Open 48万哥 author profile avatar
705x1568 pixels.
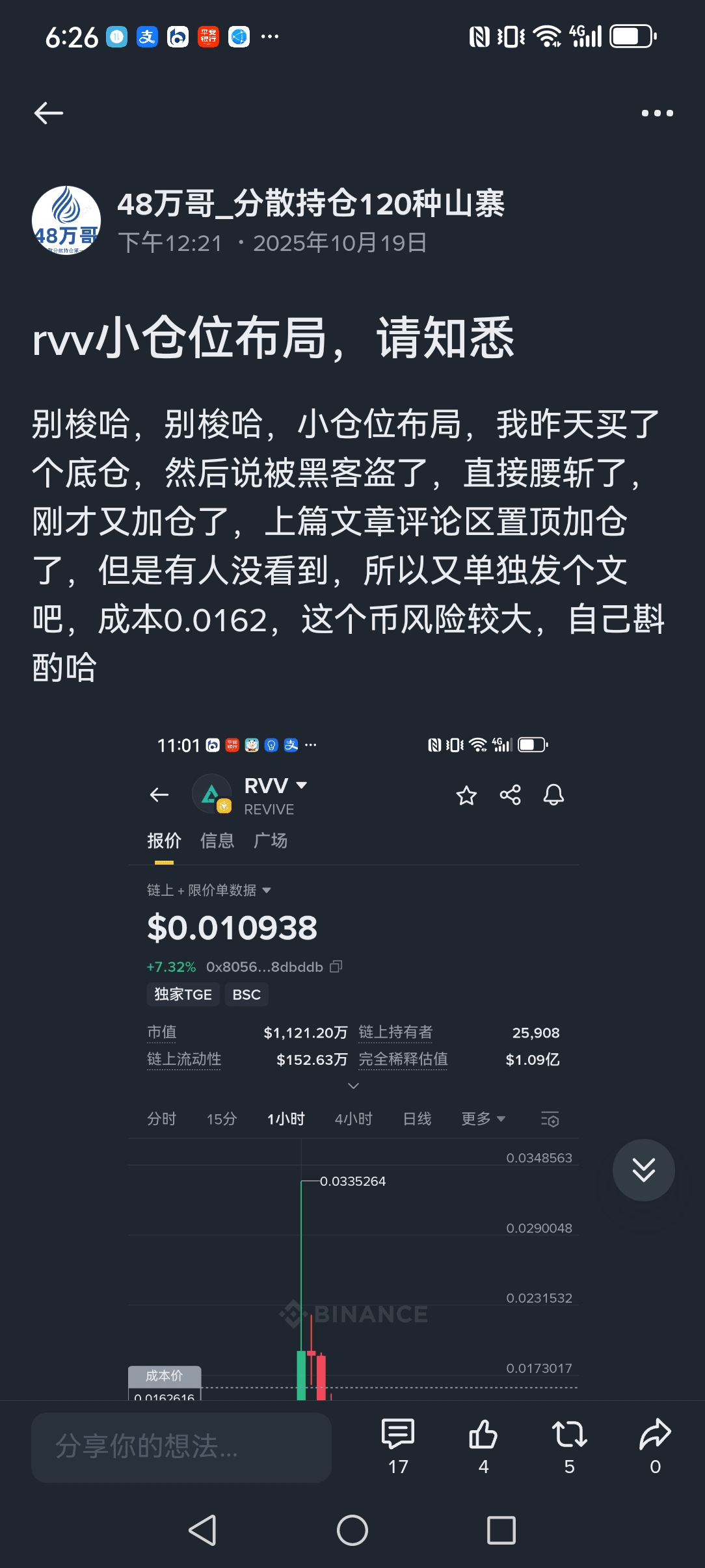[x=66, y=220]
